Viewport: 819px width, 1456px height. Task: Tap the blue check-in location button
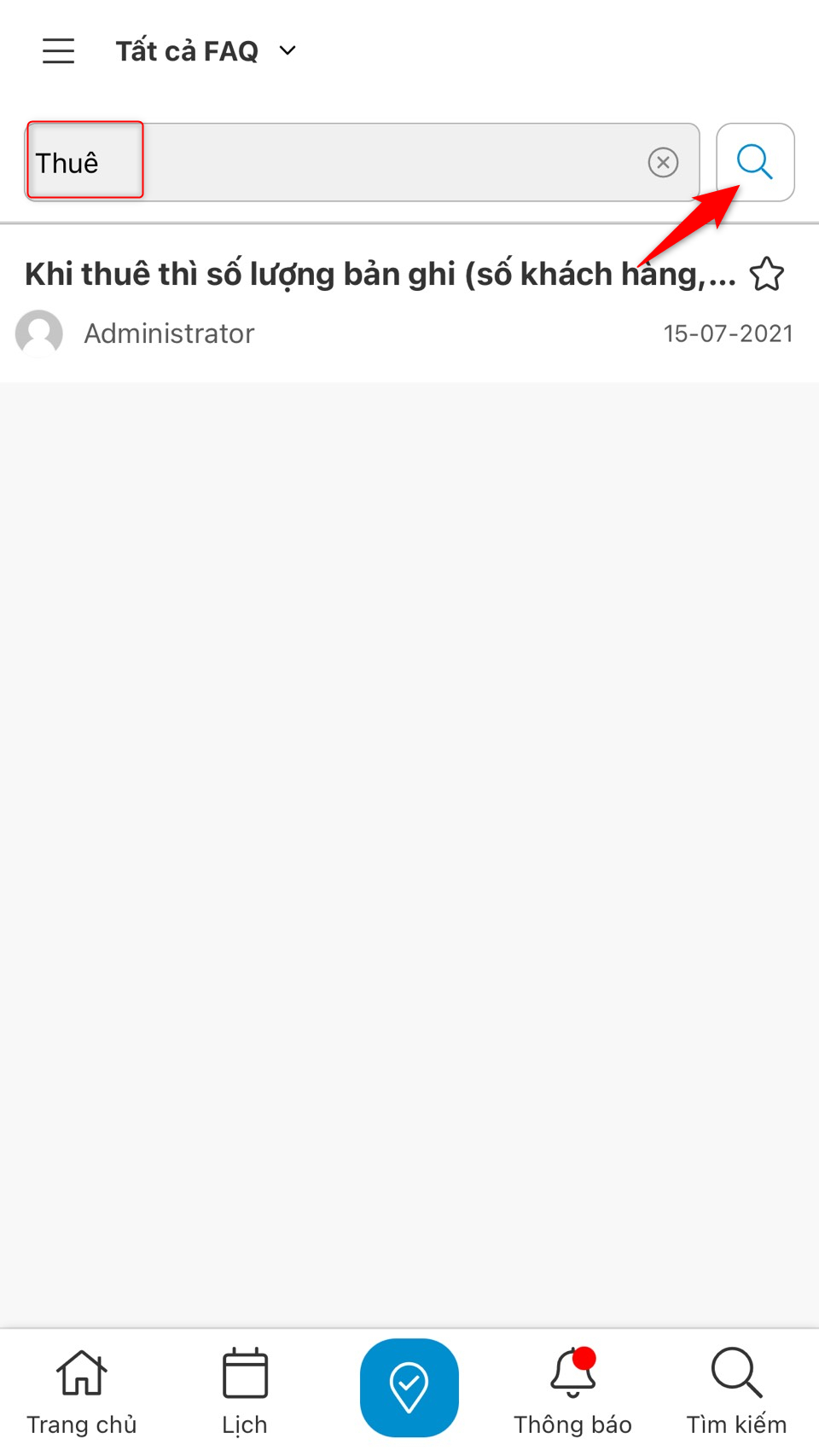[409, 1387]
